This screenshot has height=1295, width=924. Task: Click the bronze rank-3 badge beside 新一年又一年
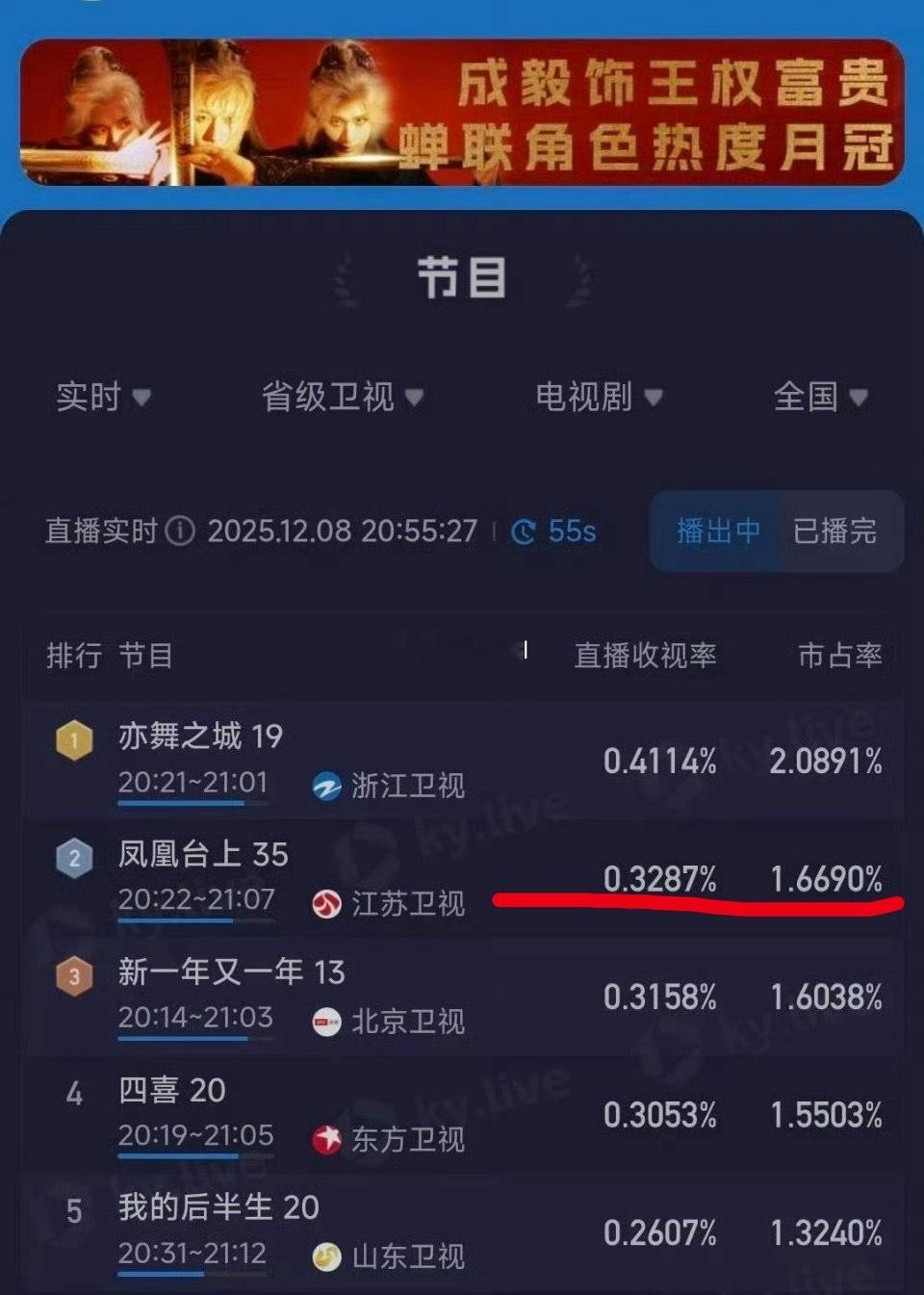pos(74,977)
